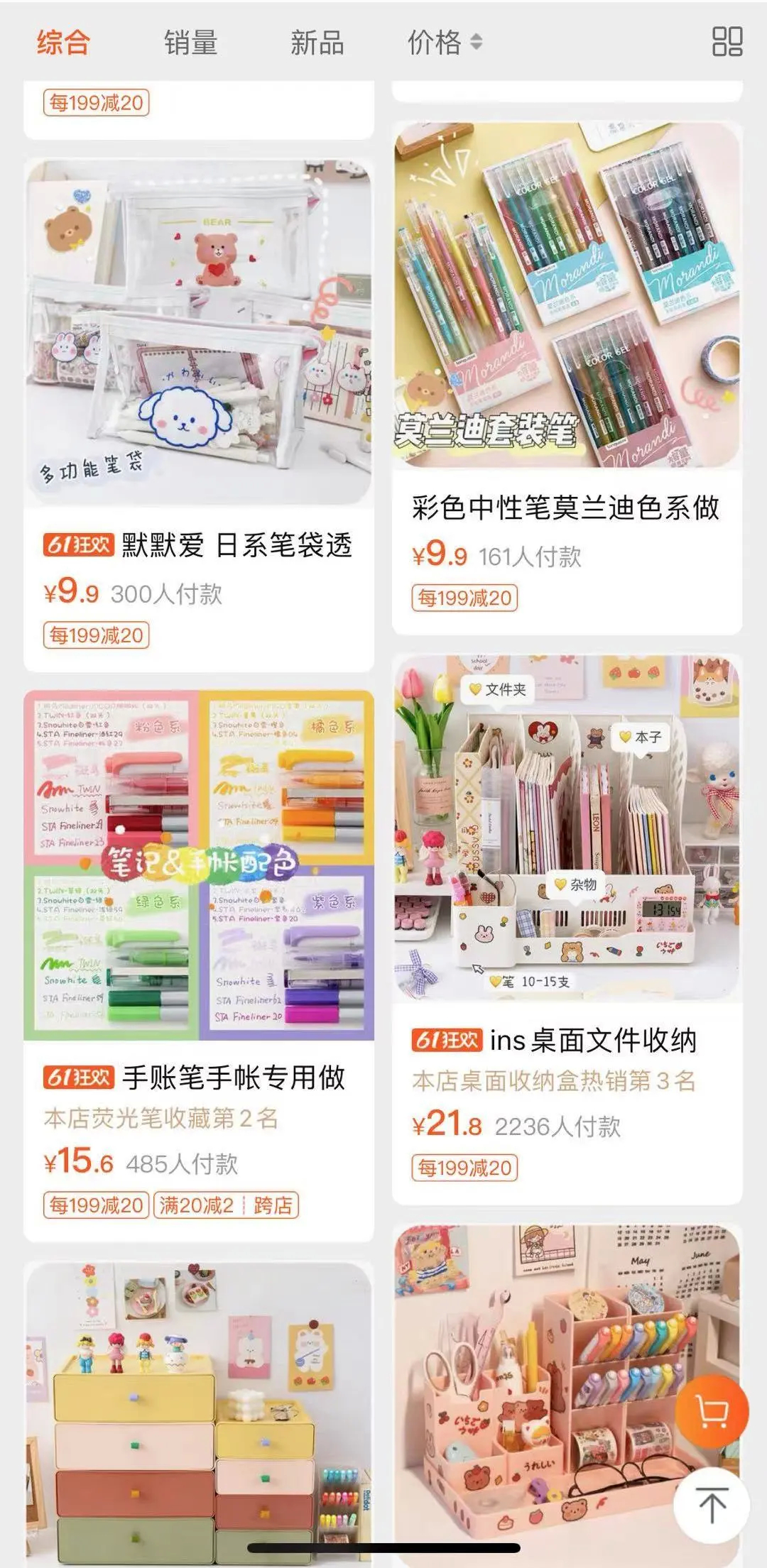Show 新品 items
This screenshot has width=767, height=1568.
pyautogui.click(x=317, y=43)
